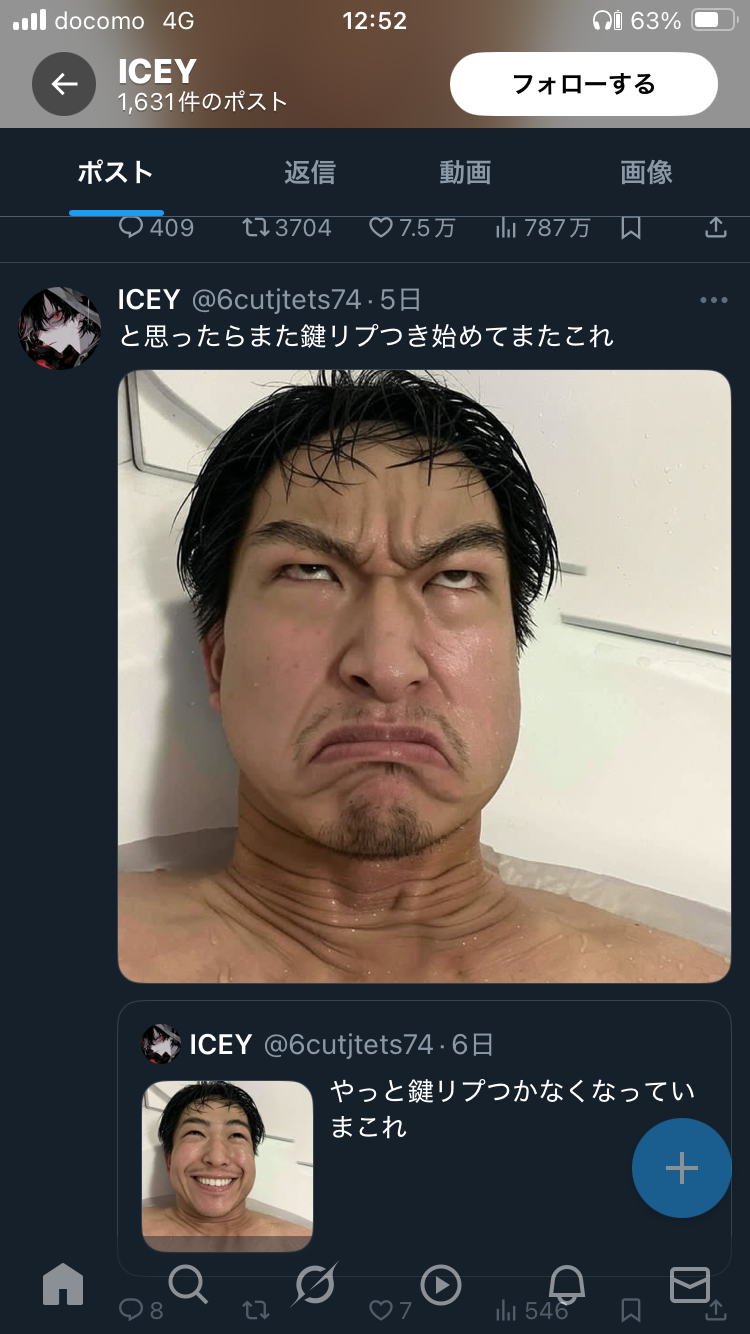Open the notifications bell
Viewport: 750px width, 1334px height.
(x=566, y=1284)
